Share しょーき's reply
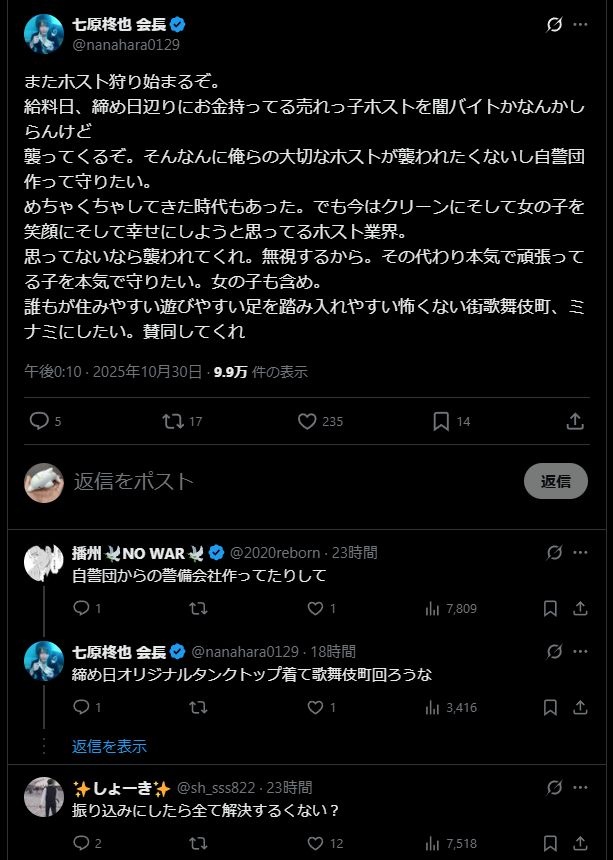613x860 pixels. click(x=580, y=843)
